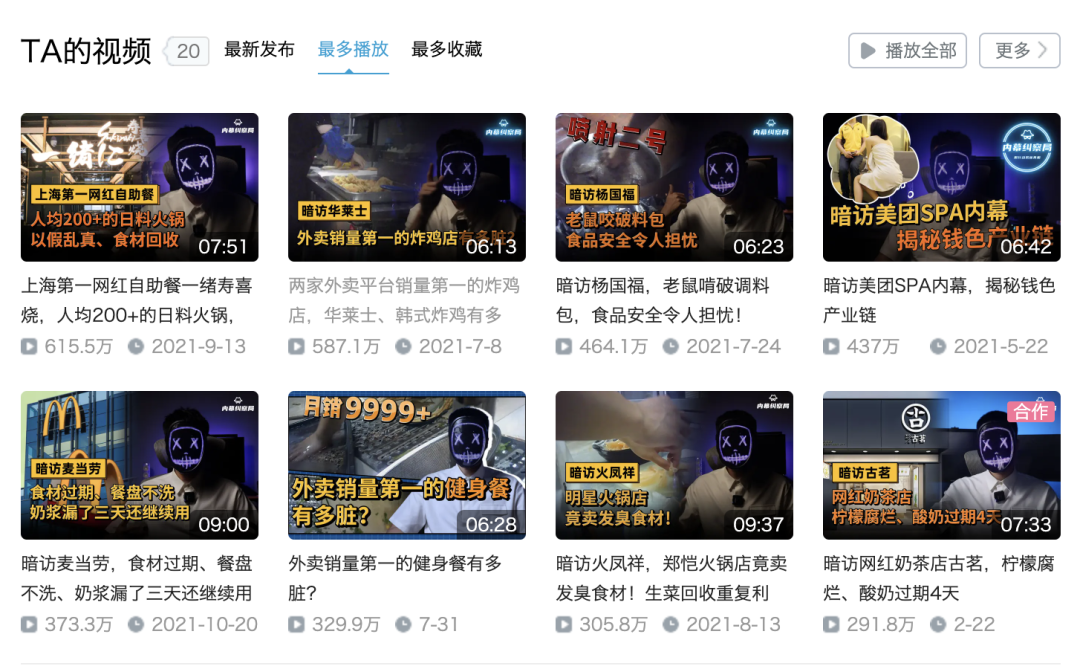Watch the 暗访麦当劳 video
This screenshot has width=1080, height=666.
pos(139,465)
